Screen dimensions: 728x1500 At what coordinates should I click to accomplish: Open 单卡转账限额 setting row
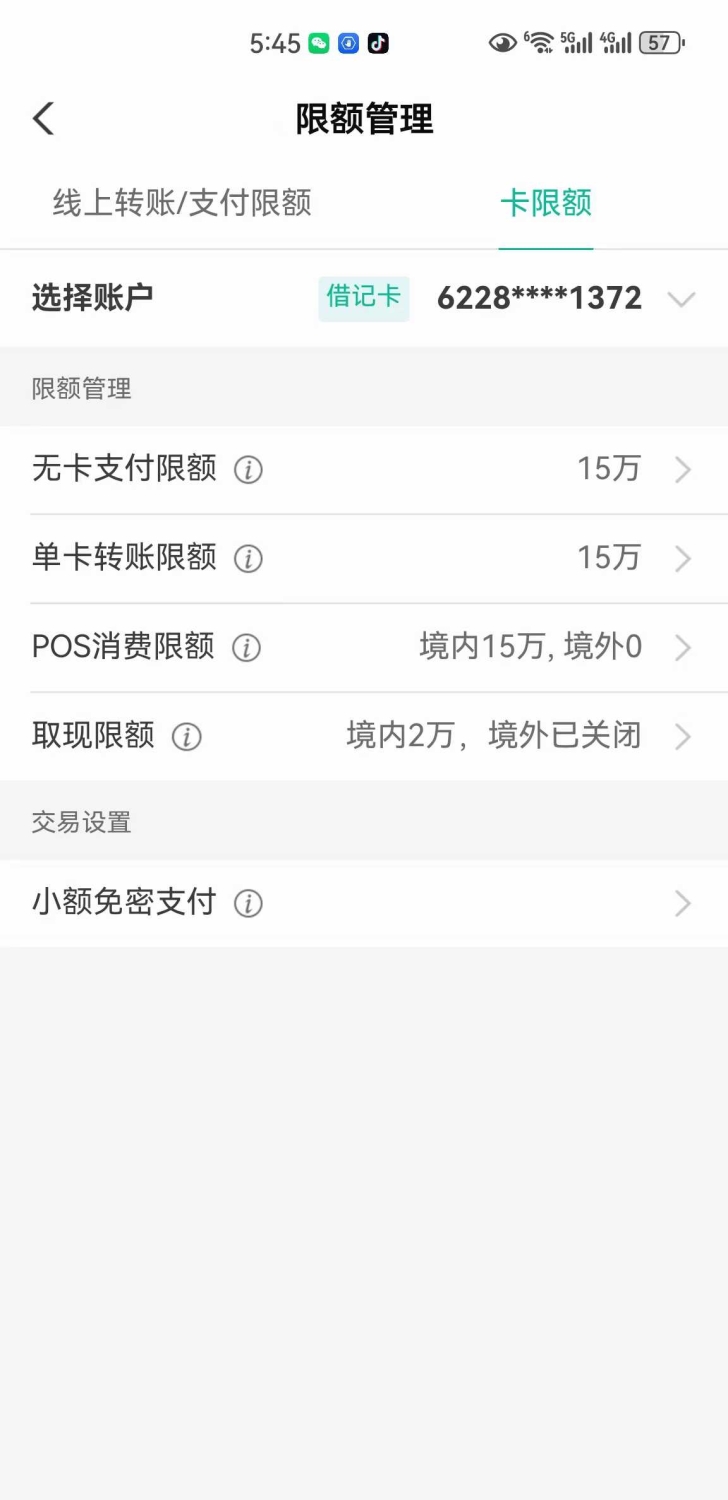coord(364,559)
